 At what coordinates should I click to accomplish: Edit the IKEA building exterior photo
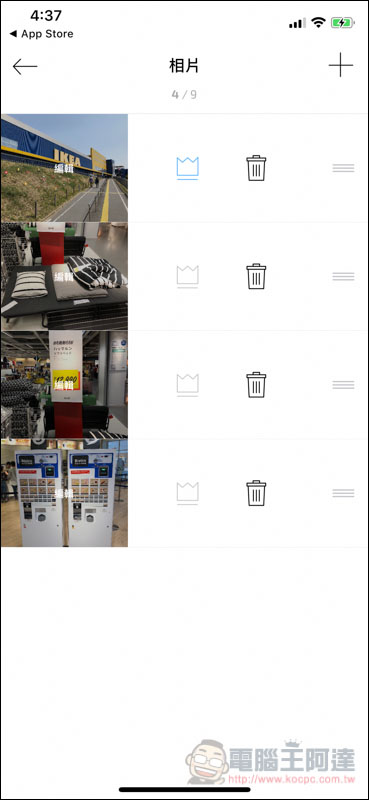[64, 168]
